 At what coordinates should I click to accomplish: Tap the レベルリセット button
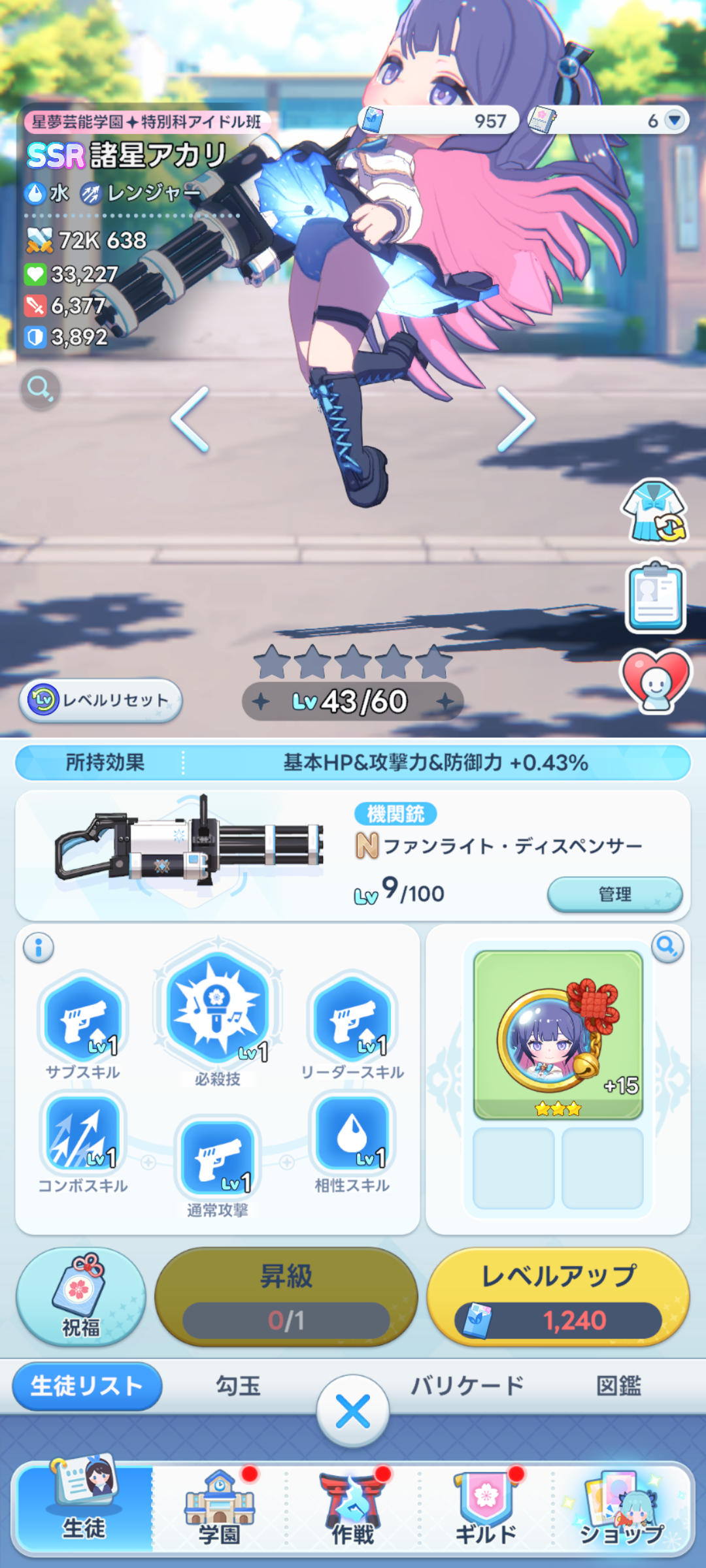[x=101, y=700]
